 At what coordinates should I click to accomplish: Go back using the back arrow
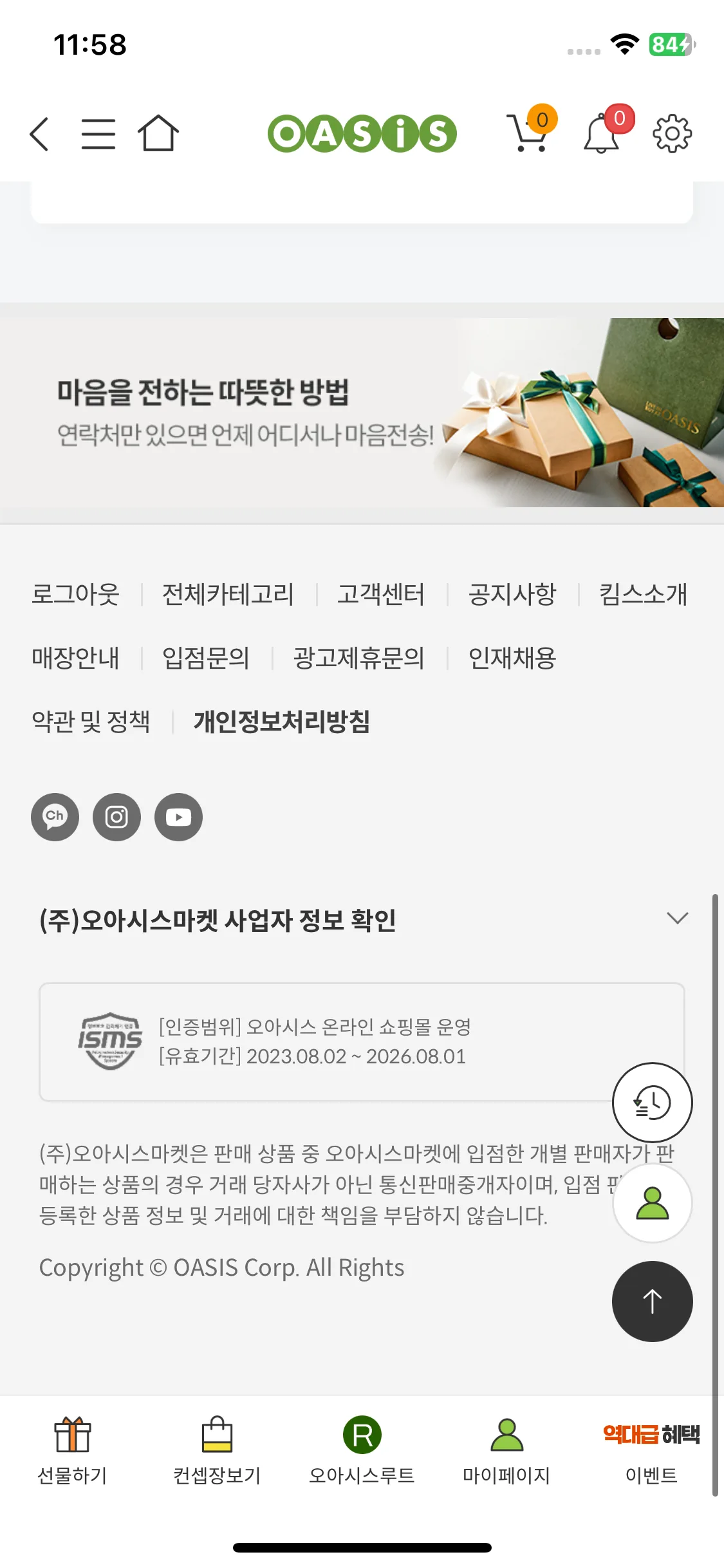pyautogui.click(x=38, y=133)
